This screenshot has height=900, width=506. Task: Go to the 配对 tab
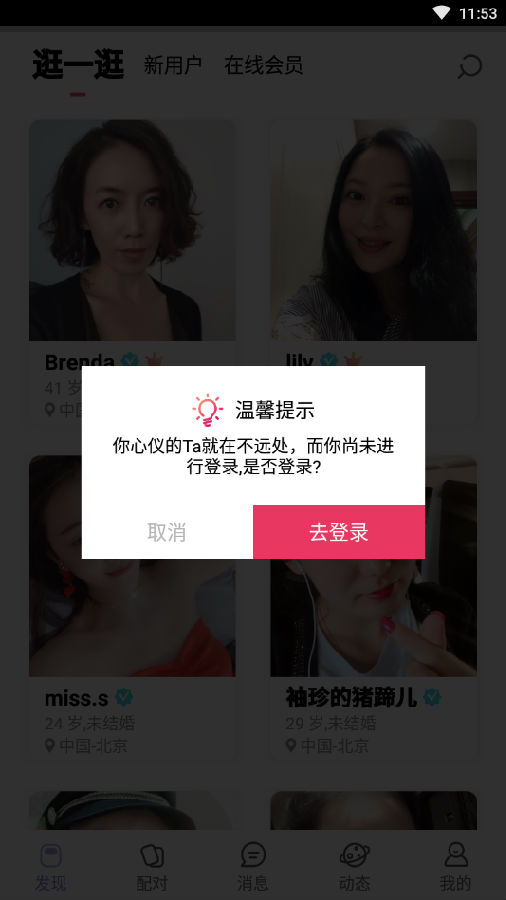[152, 867]
